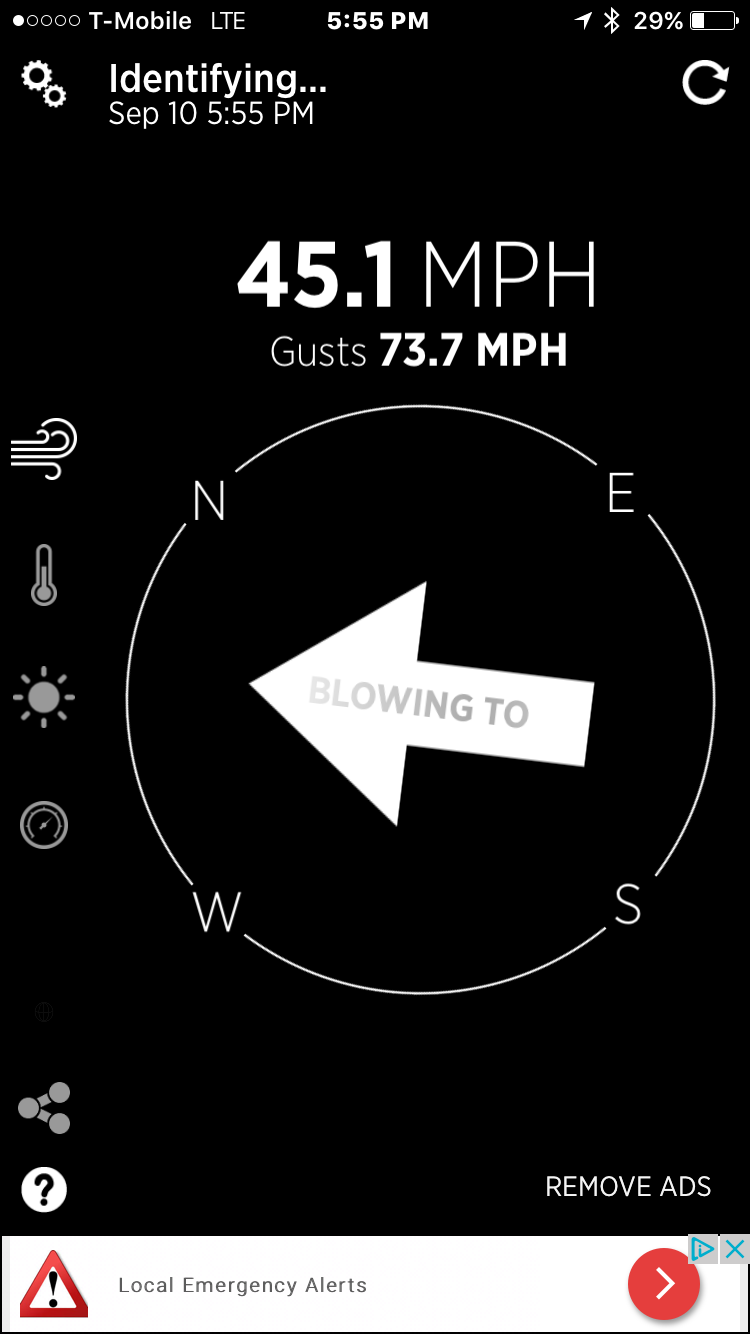Switch to the temperature thermometer view
The height and width of the screenshot is (1334, 750).
[43, 575]
